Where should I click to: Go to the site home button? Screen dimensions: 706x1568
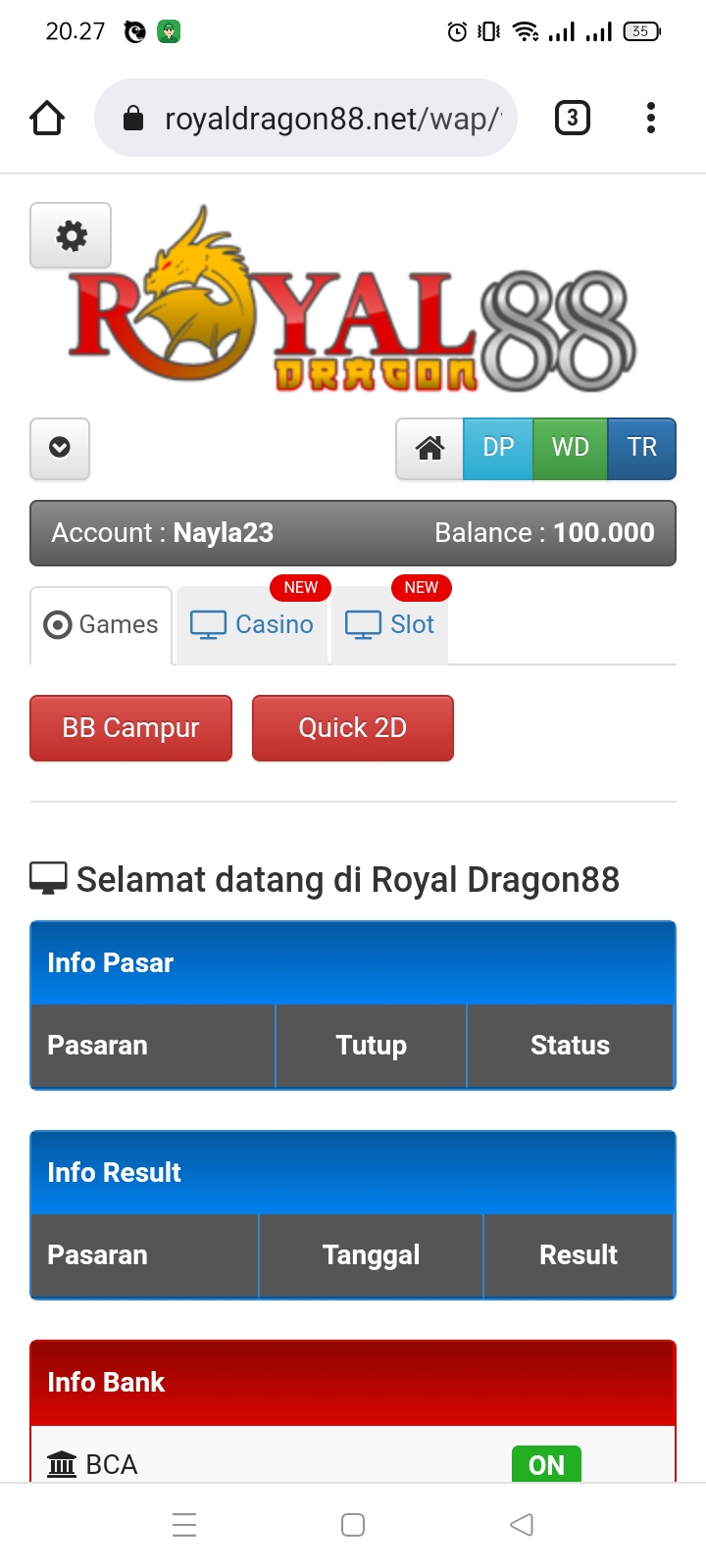429,448
